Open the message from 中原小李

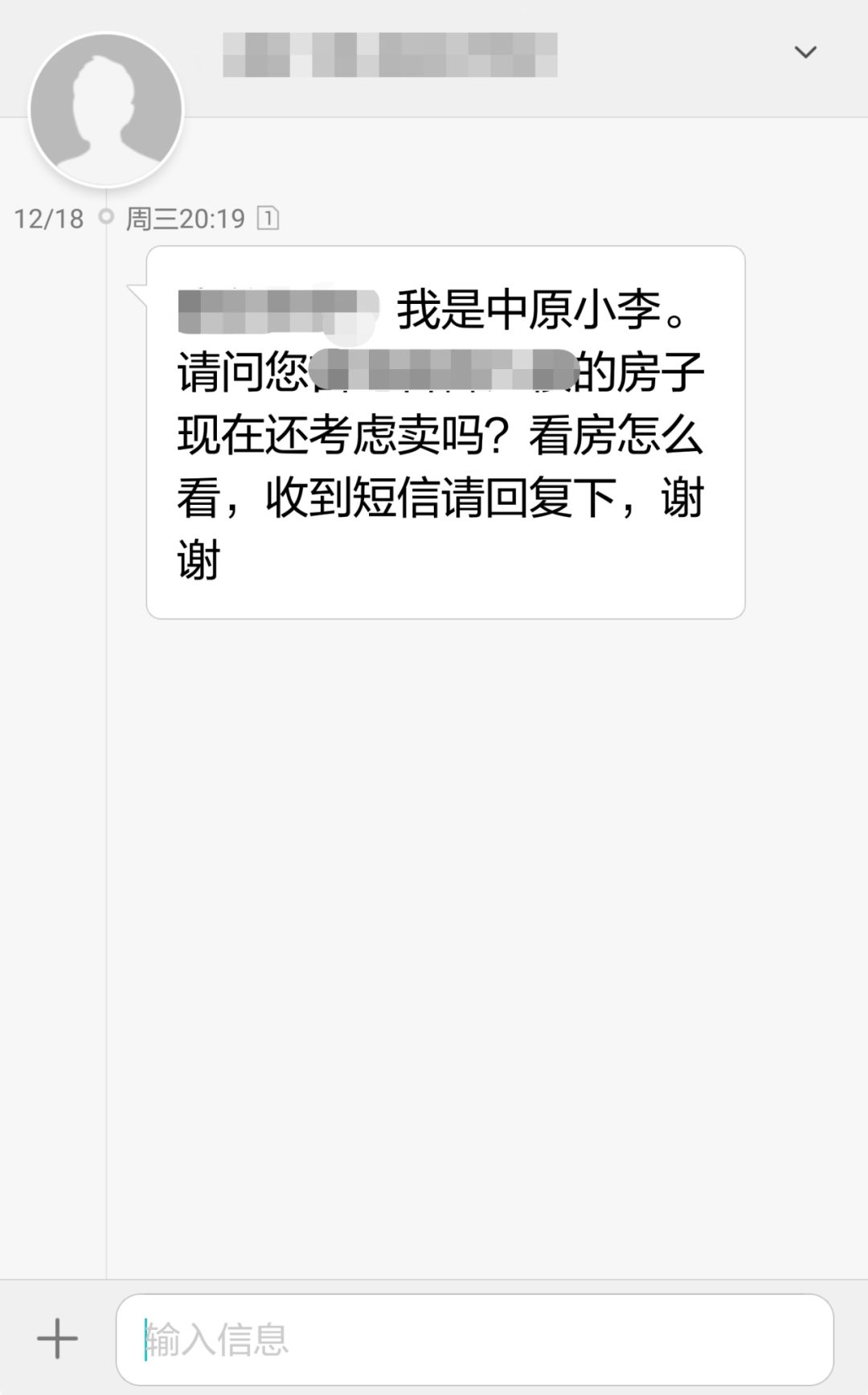point(445,433)
